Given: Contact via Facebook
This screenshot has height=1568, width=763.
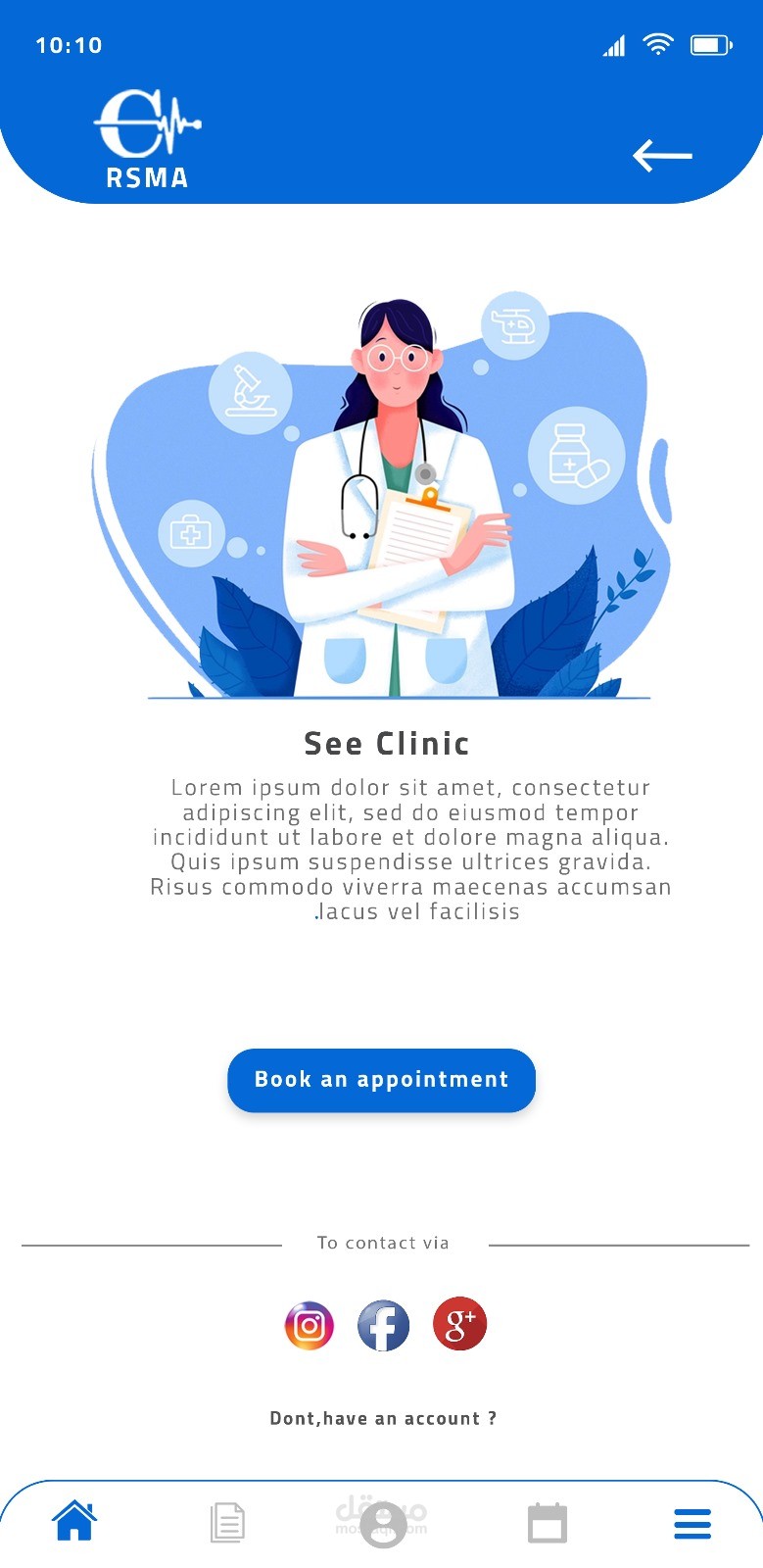Looking at the screenshot, I should point(383,1325).
